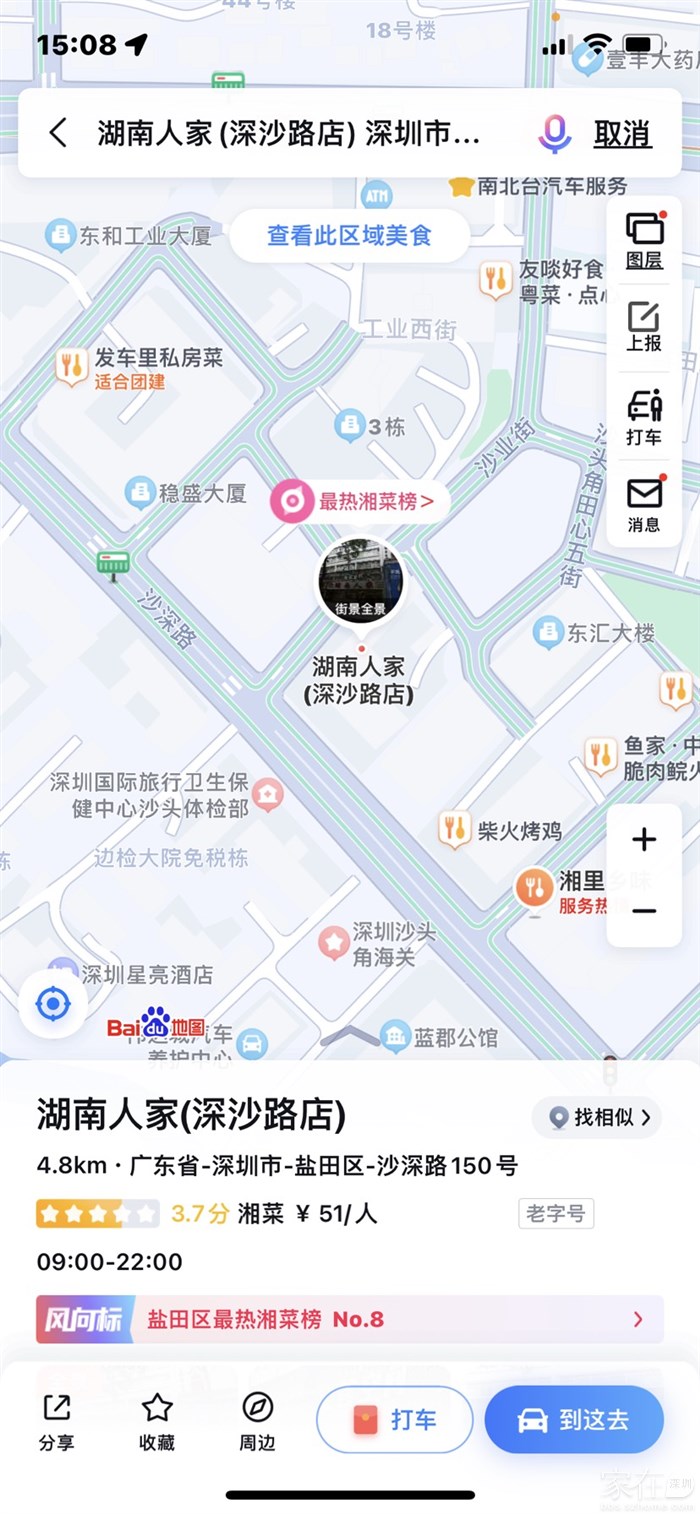Tap the search field showing 湖南人家 (深沙路店)

[290, 134]
